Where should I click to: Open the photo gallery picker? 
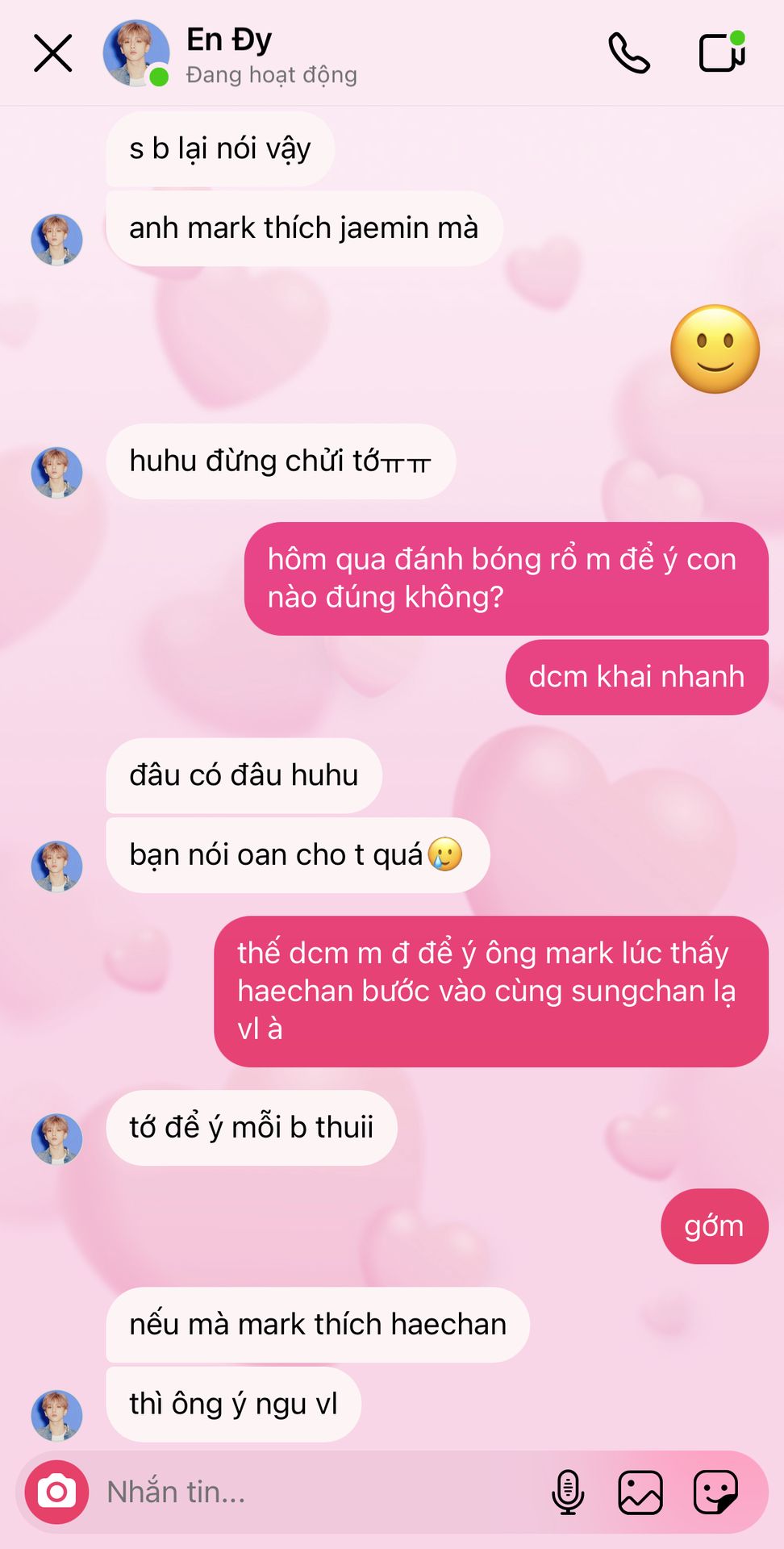click(x=640, y=1492)
